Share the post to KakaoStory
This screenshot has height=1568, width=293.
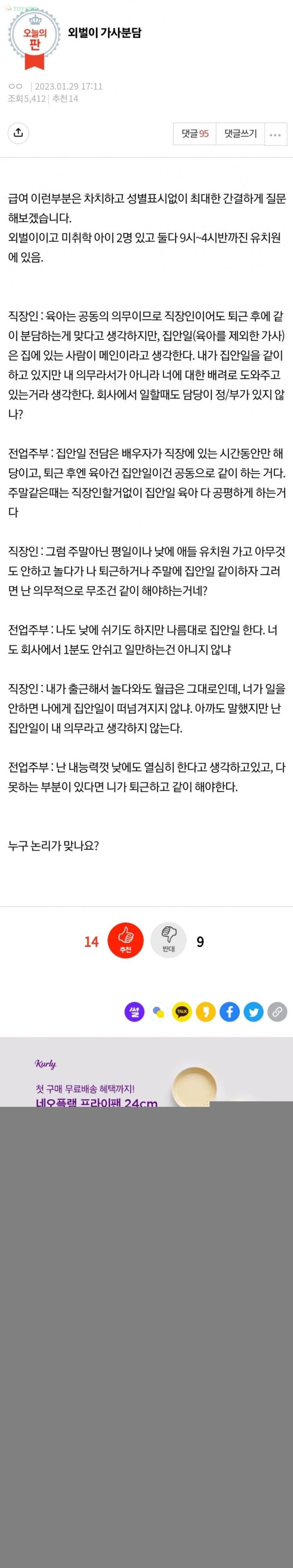point(206,1012)
